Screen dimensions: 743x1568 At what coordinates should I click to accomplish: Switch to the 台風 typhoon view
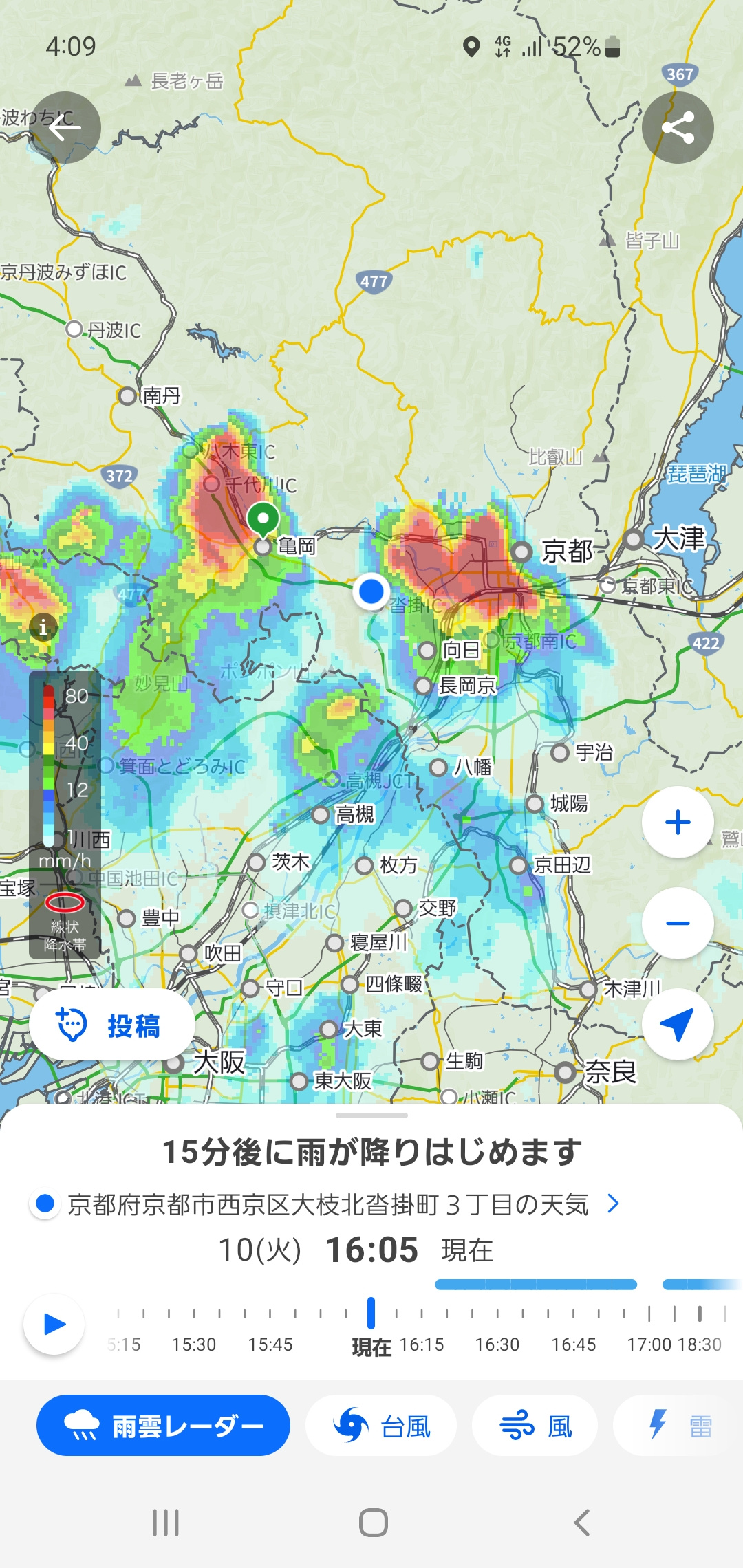(381, 1425)
